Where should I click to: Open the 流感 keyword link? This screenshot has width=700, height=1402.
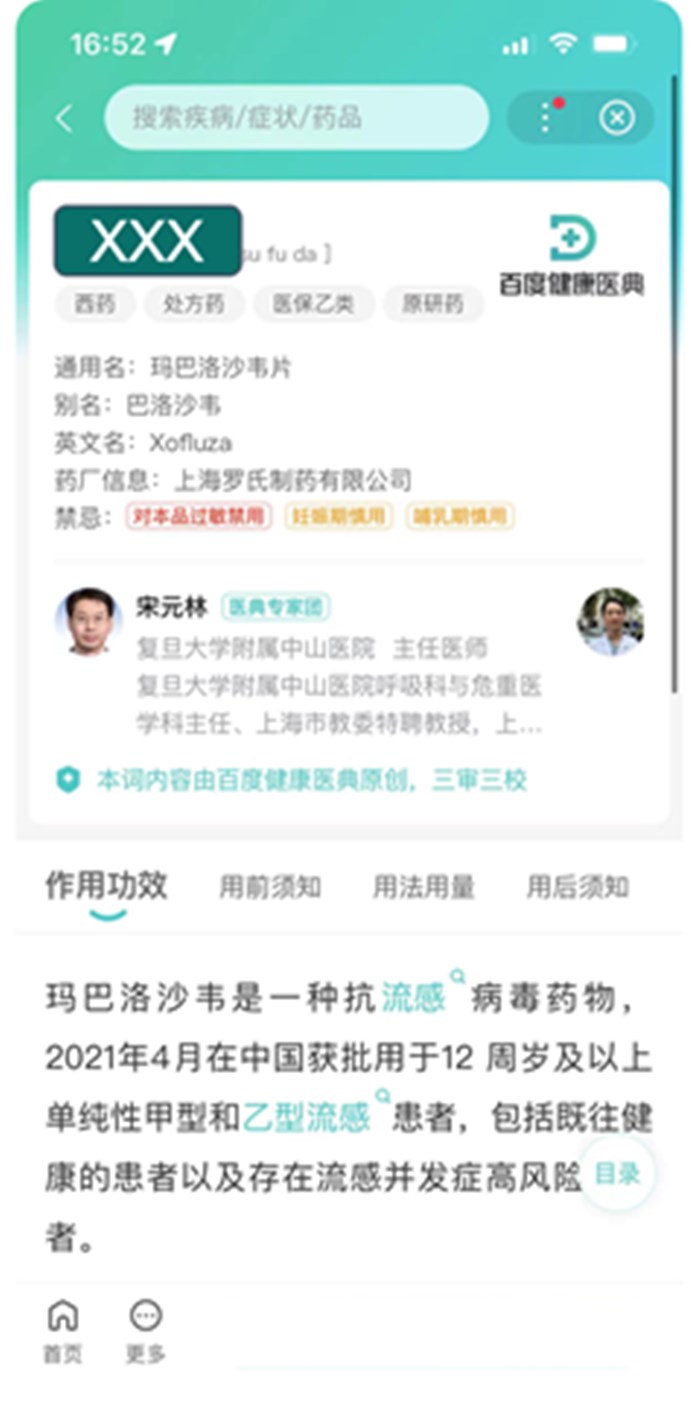coord(413,998)
